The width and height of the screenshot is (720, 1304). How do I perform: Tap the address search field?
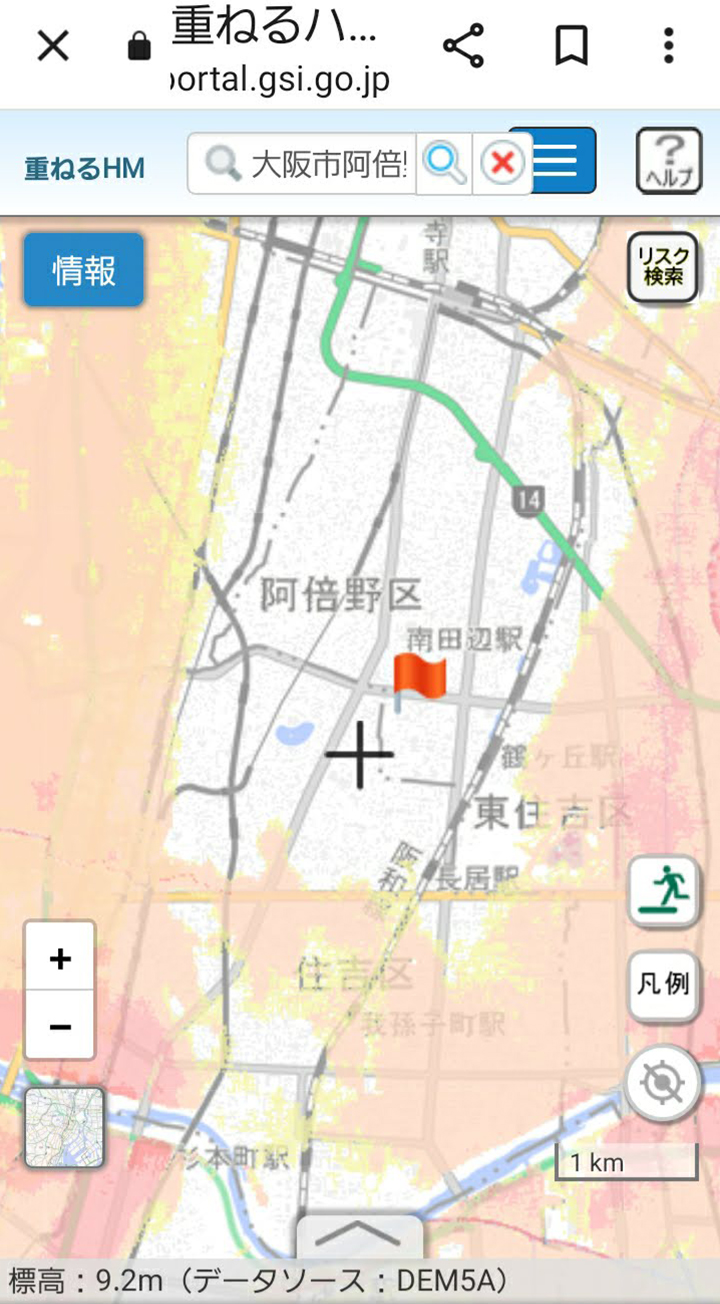tap(302, 162)
